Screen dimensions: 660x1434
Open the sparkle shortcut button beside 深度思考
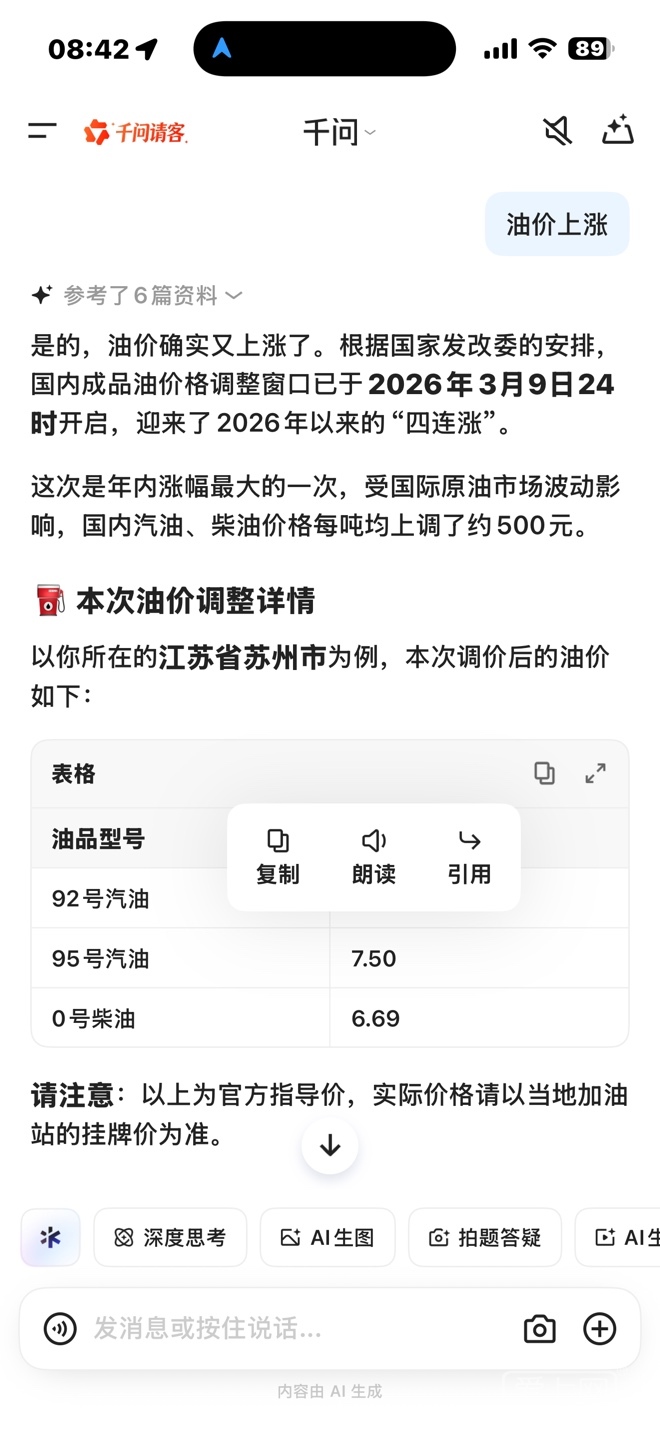(51, 1238)
